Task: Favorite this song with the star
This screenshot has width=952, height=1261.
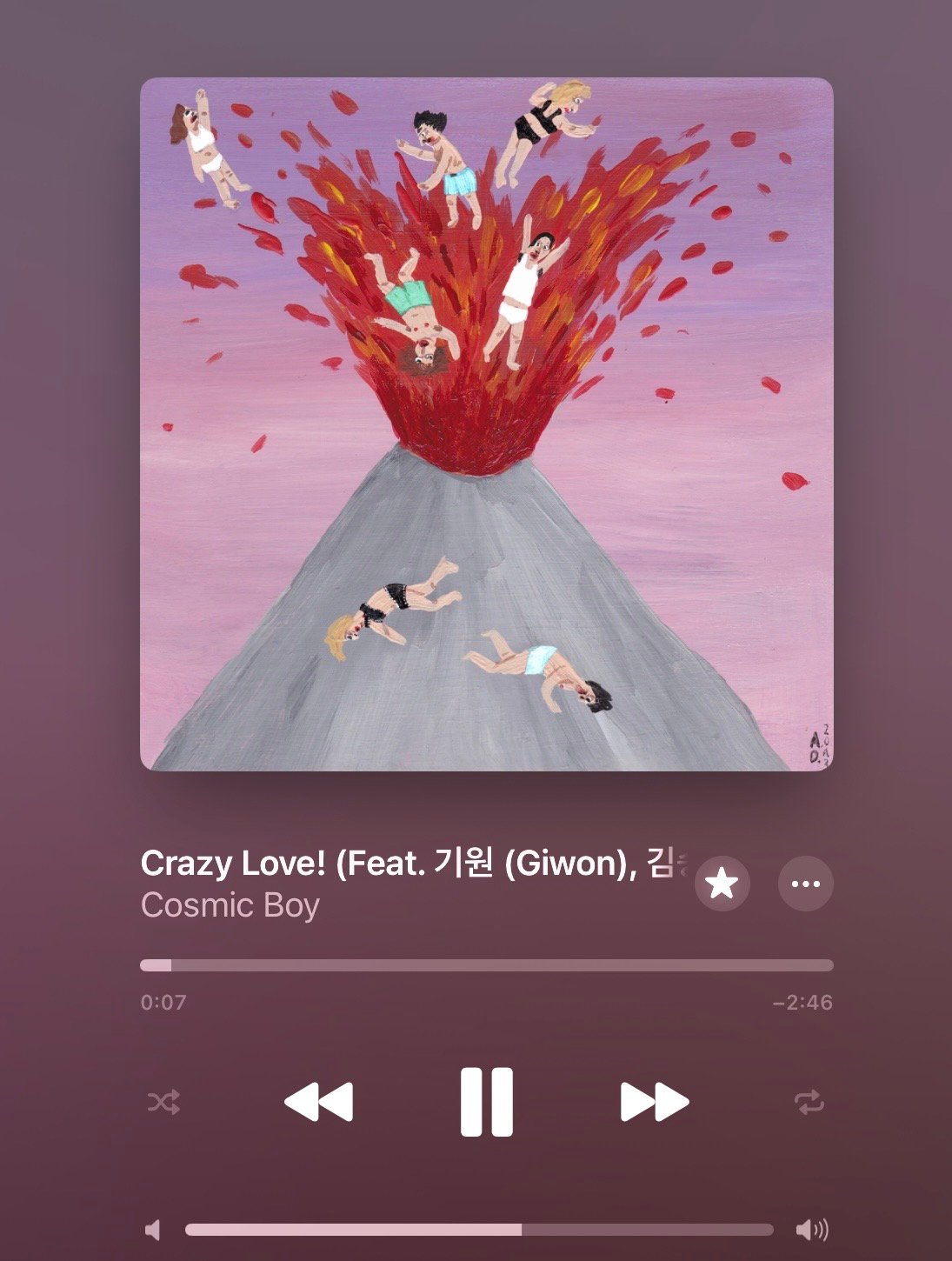Action: point(722,884)
